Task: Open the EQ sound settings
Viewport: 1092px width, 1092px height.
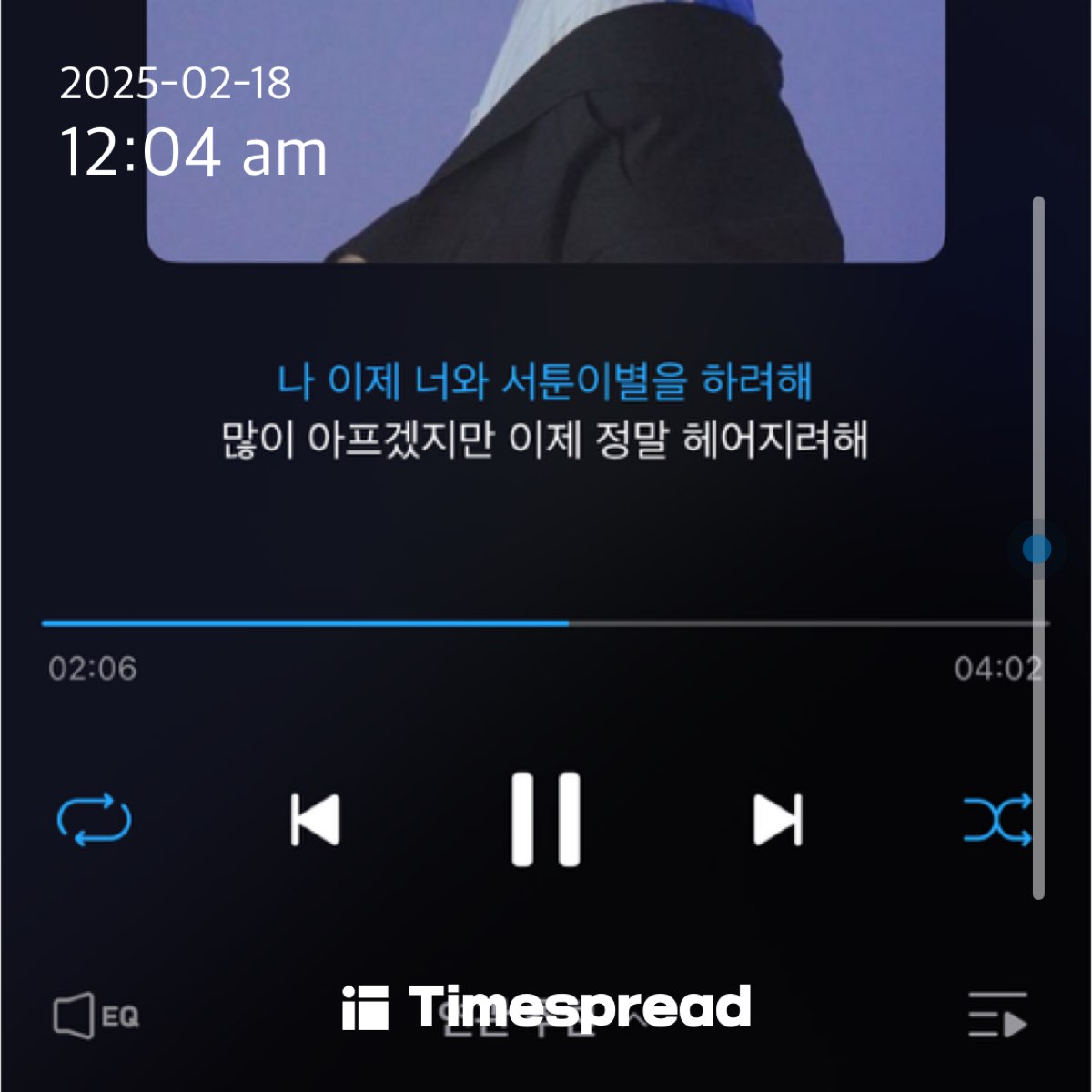Action: tap(96, 1016)
